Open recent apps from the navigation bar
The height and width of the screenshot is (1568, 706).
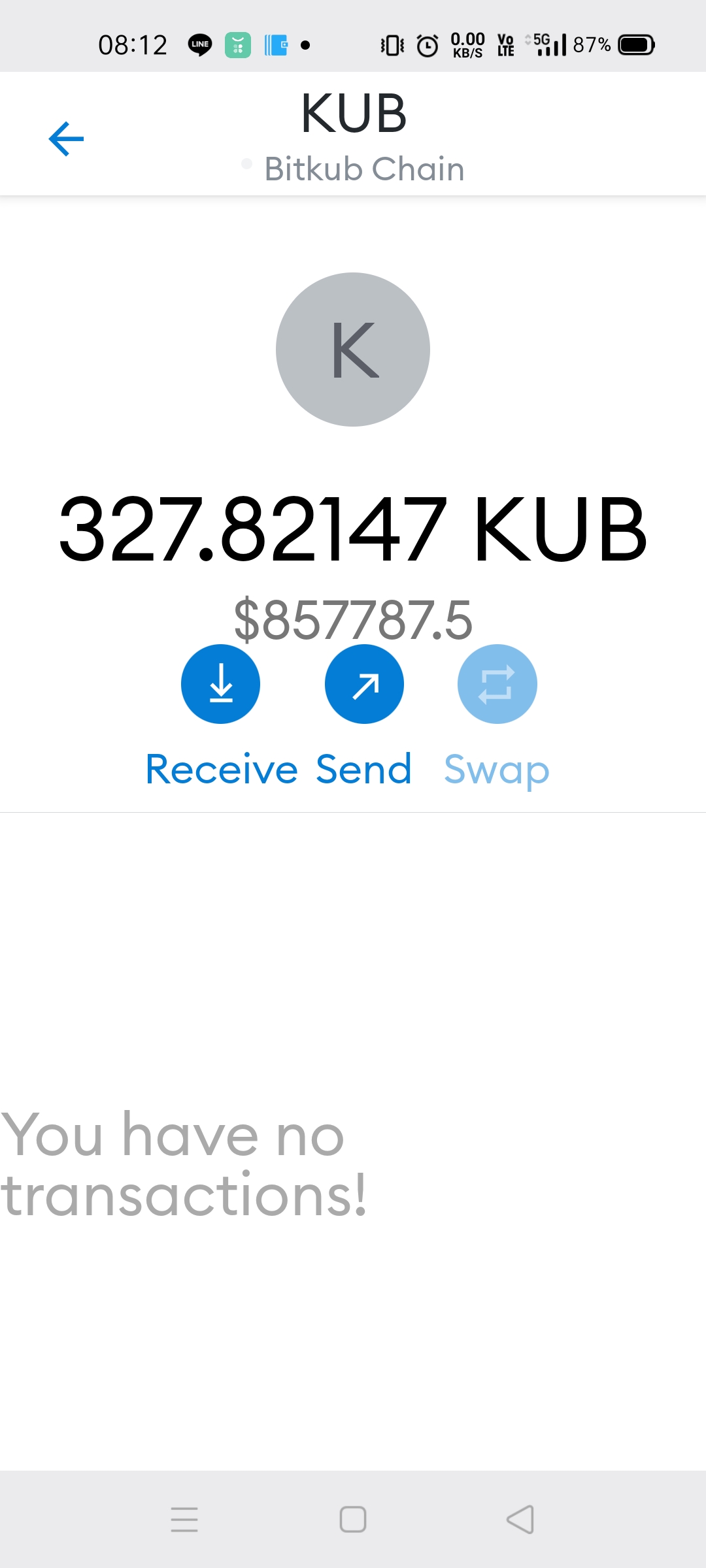[184, 1519]
